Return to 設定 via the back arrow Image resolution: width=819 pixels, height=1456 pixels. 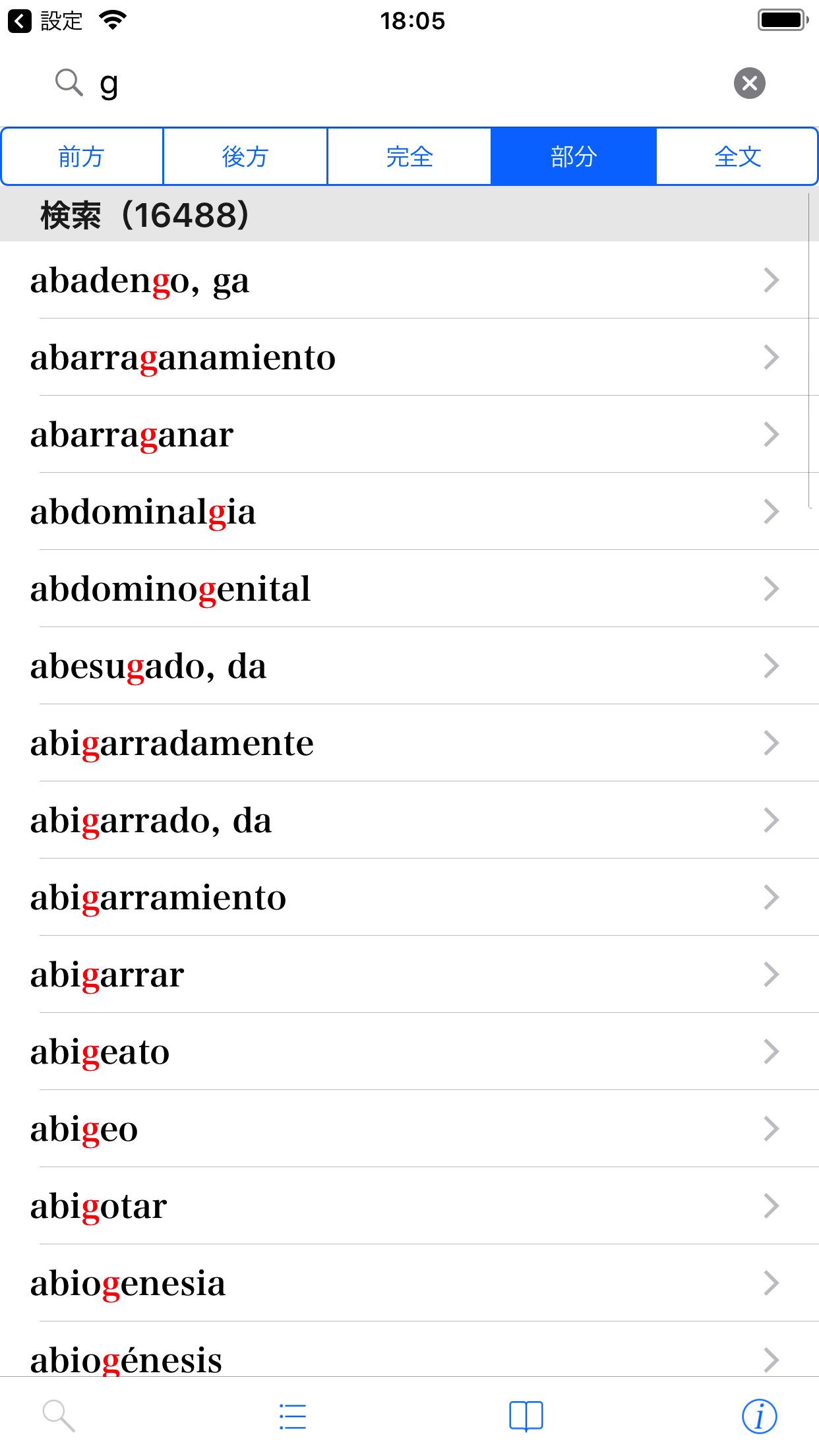point(45,21)
